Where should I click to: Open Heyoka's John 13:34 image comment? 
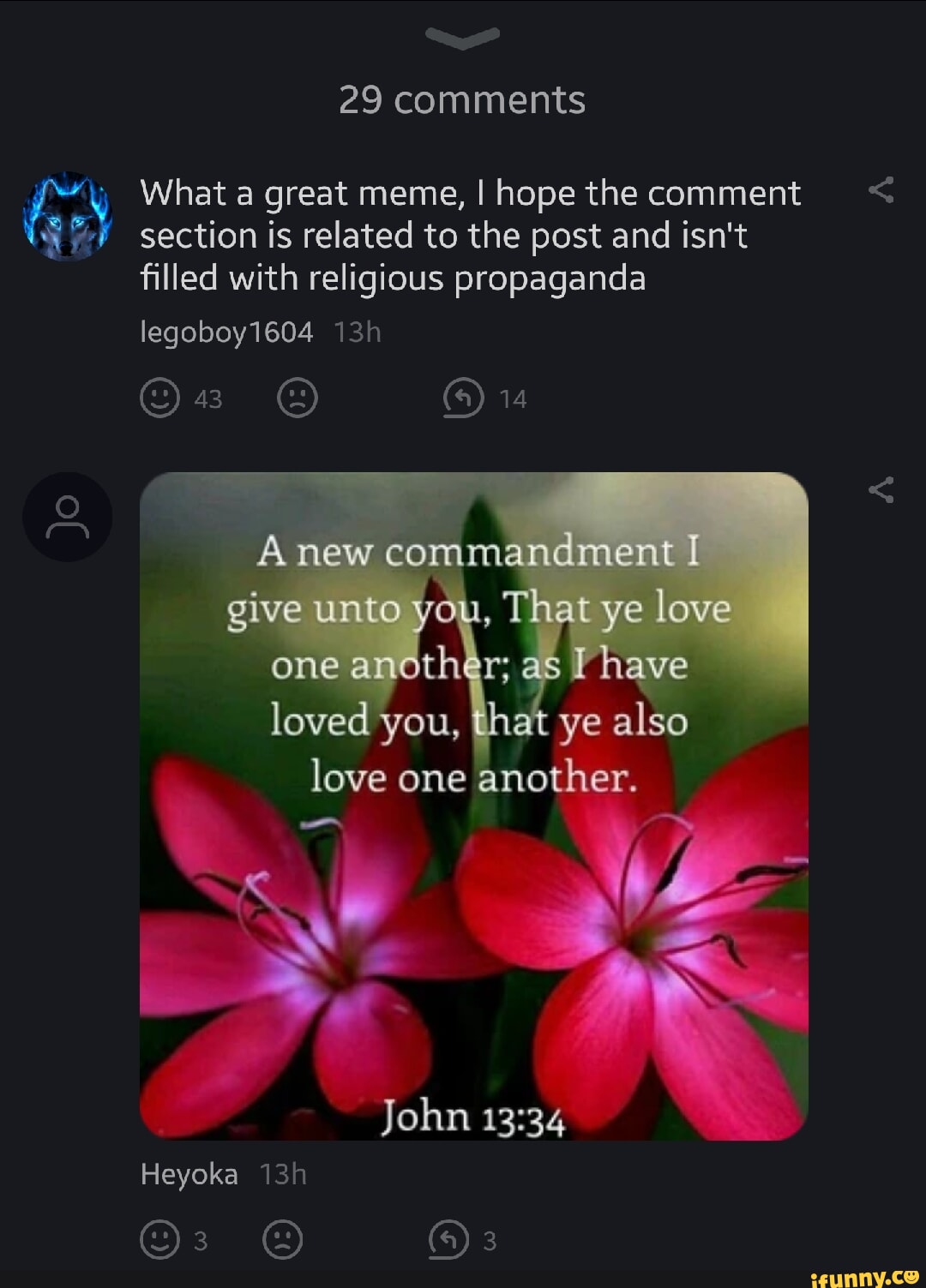473,806
